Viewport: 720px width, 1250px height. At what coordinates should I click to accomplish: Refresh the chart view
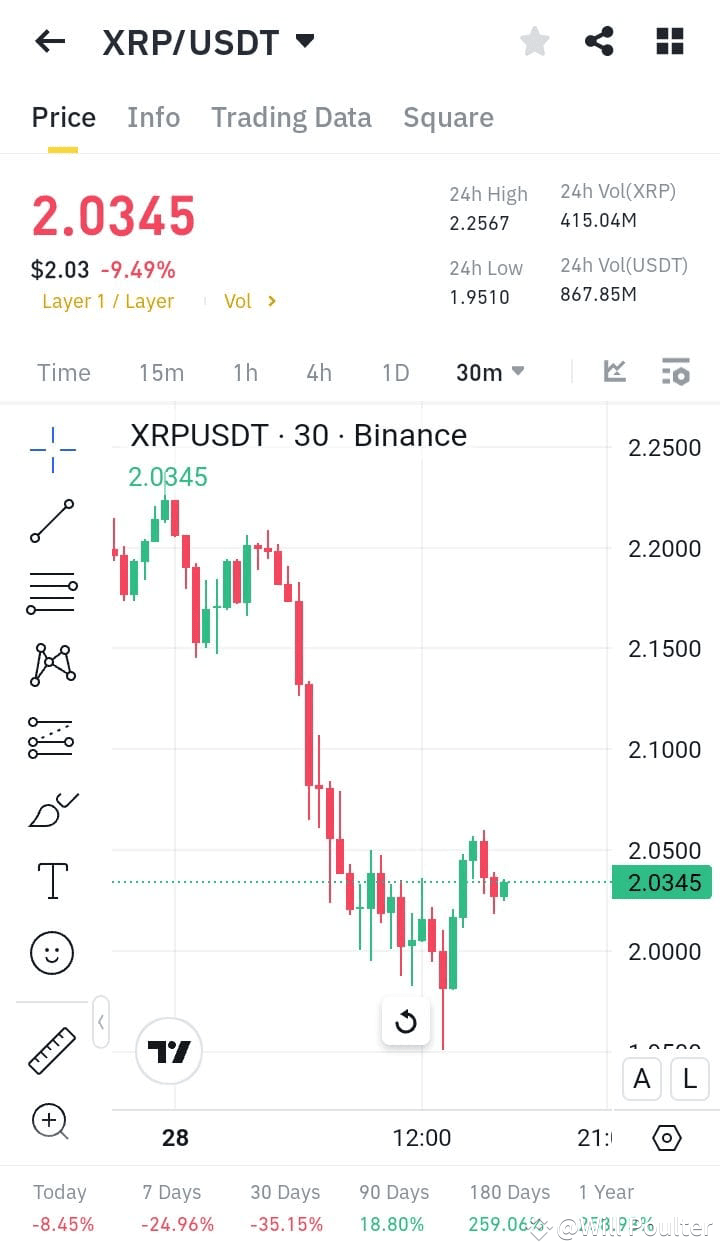pos(406,1022)
